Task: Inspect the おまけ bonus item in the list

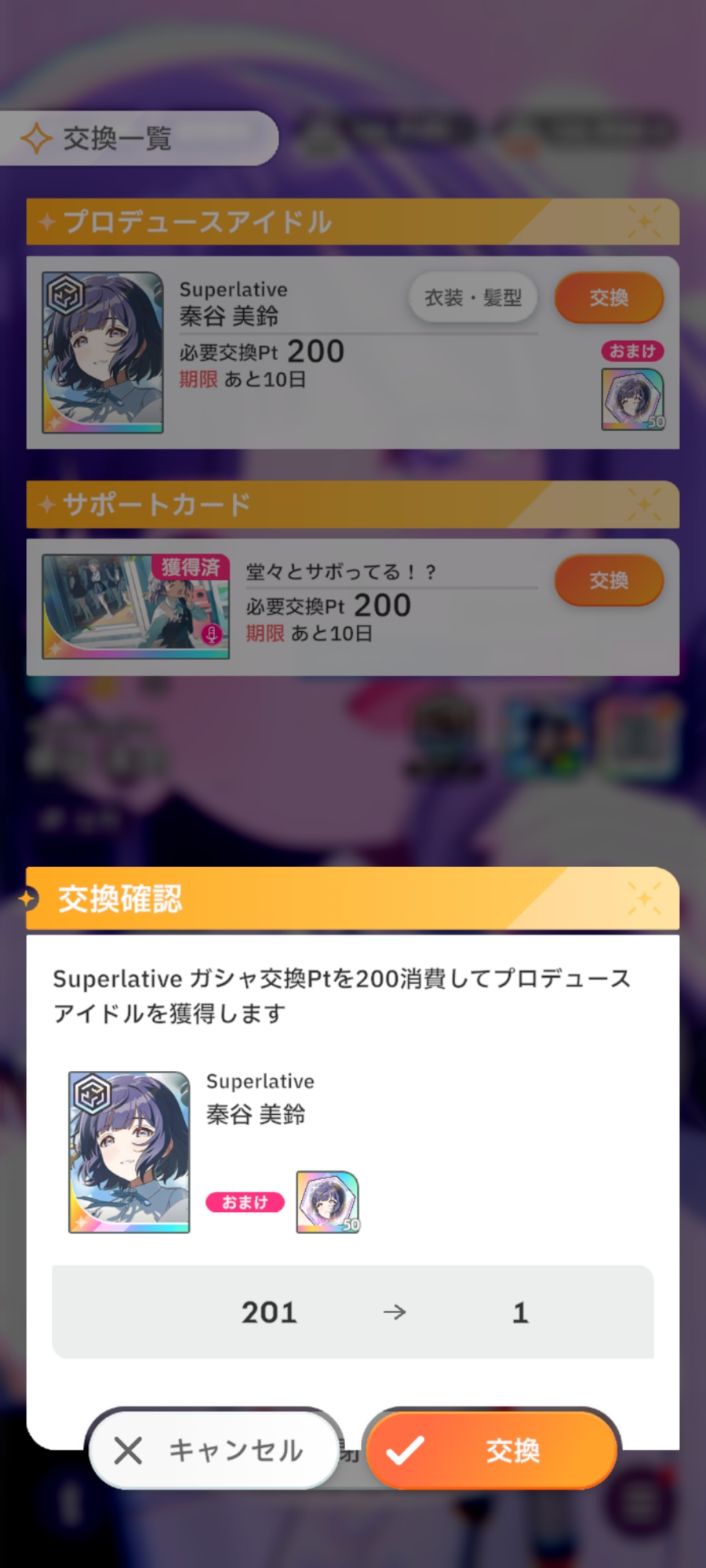Action: tap(632, 400)
